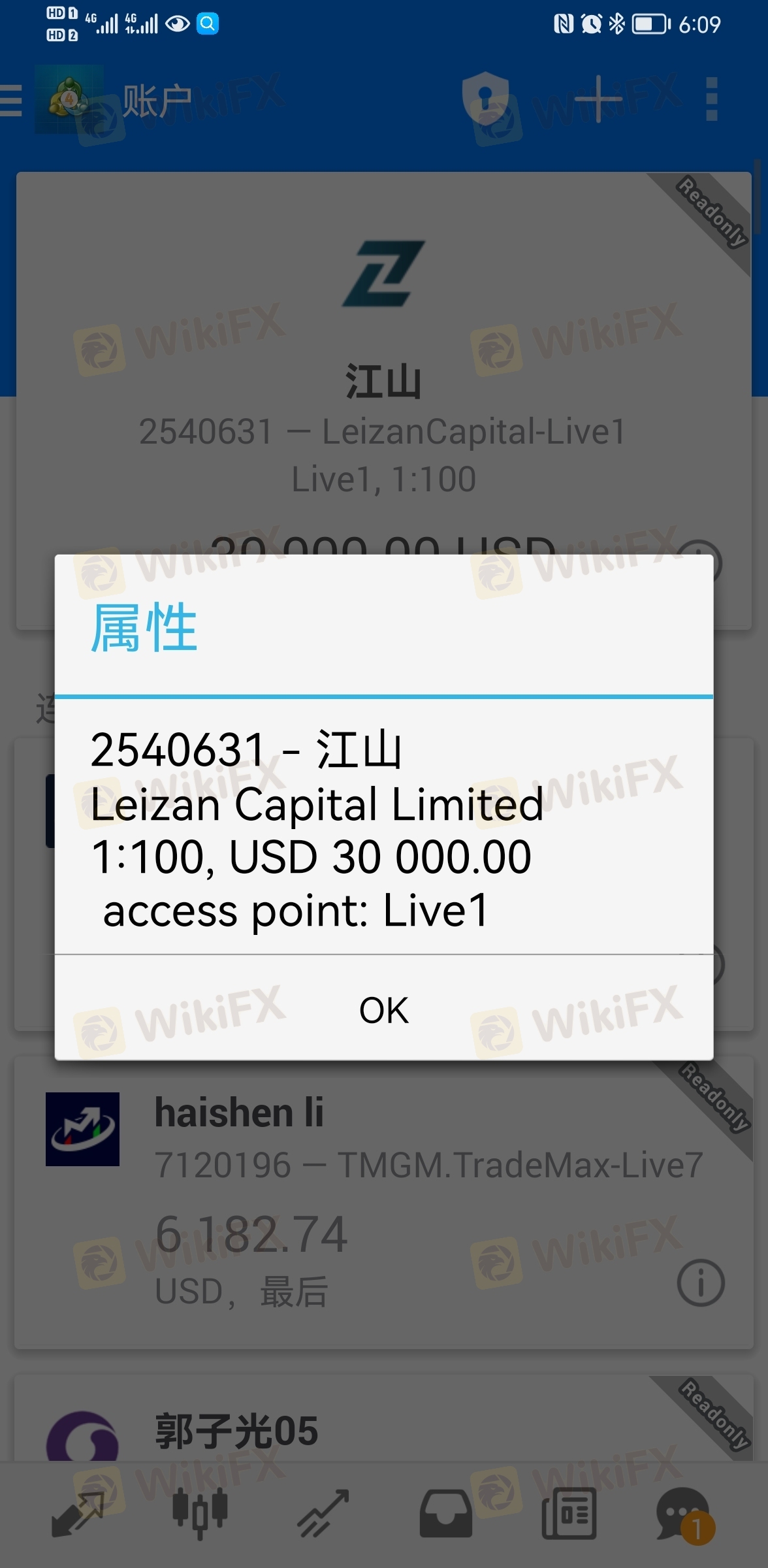Open the haishen li TMGM account card
The image size is (768, 1568).
[x=384, y=1202]
